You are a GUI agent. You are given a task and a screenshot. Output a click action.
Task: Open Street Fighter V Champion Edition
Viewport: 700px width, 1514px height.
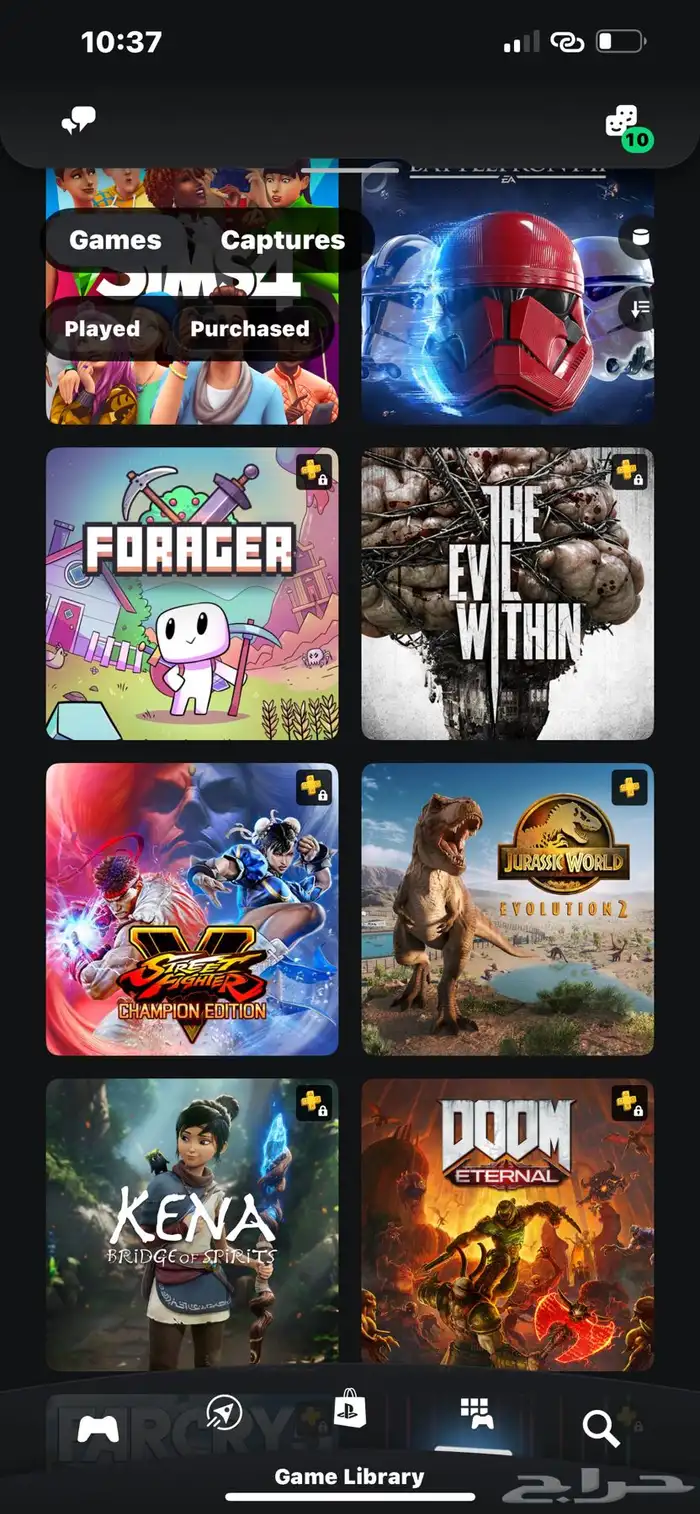tap(192, 909)
